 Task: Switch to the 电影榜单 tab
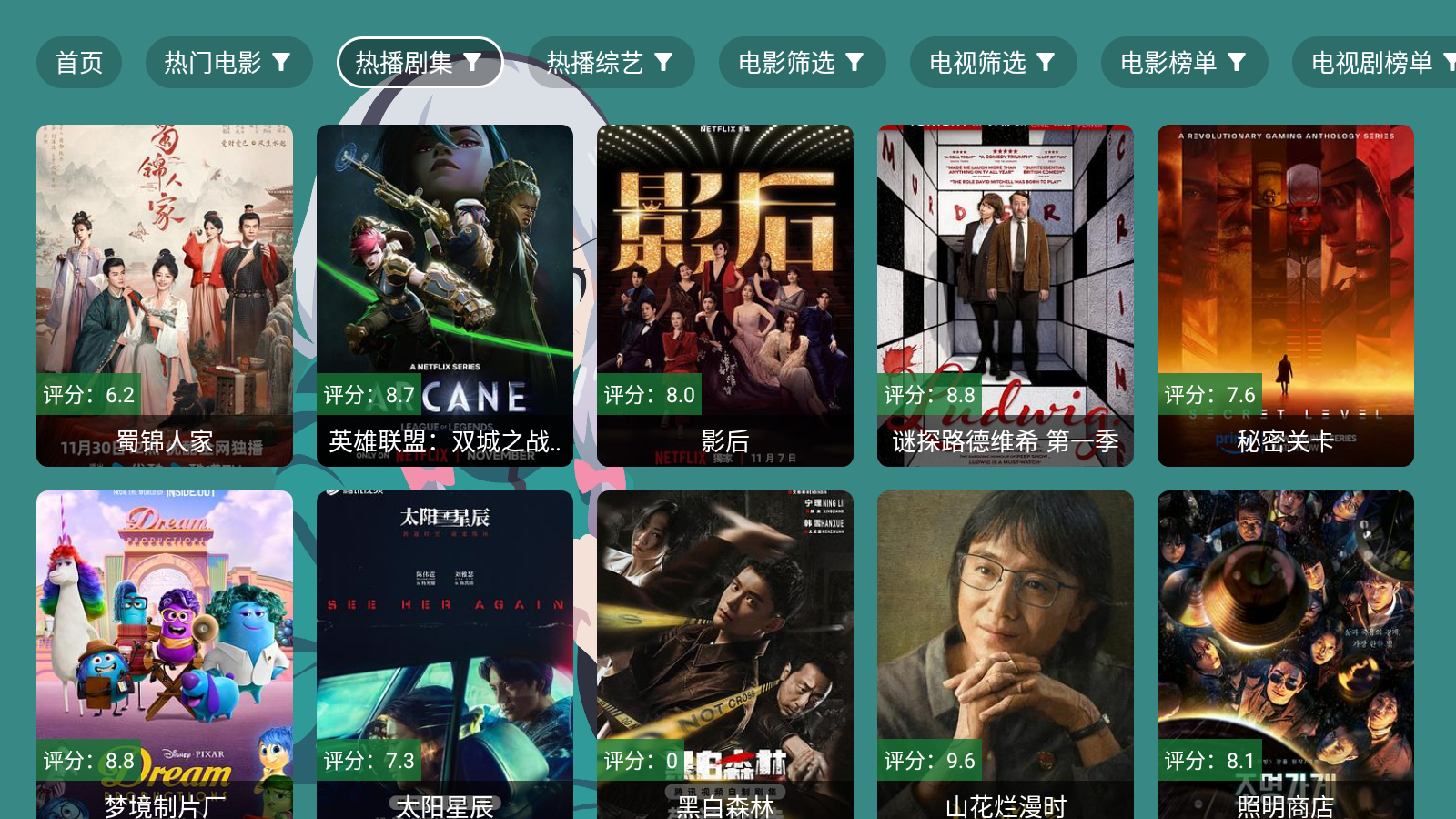click(x=1184, y=63)
